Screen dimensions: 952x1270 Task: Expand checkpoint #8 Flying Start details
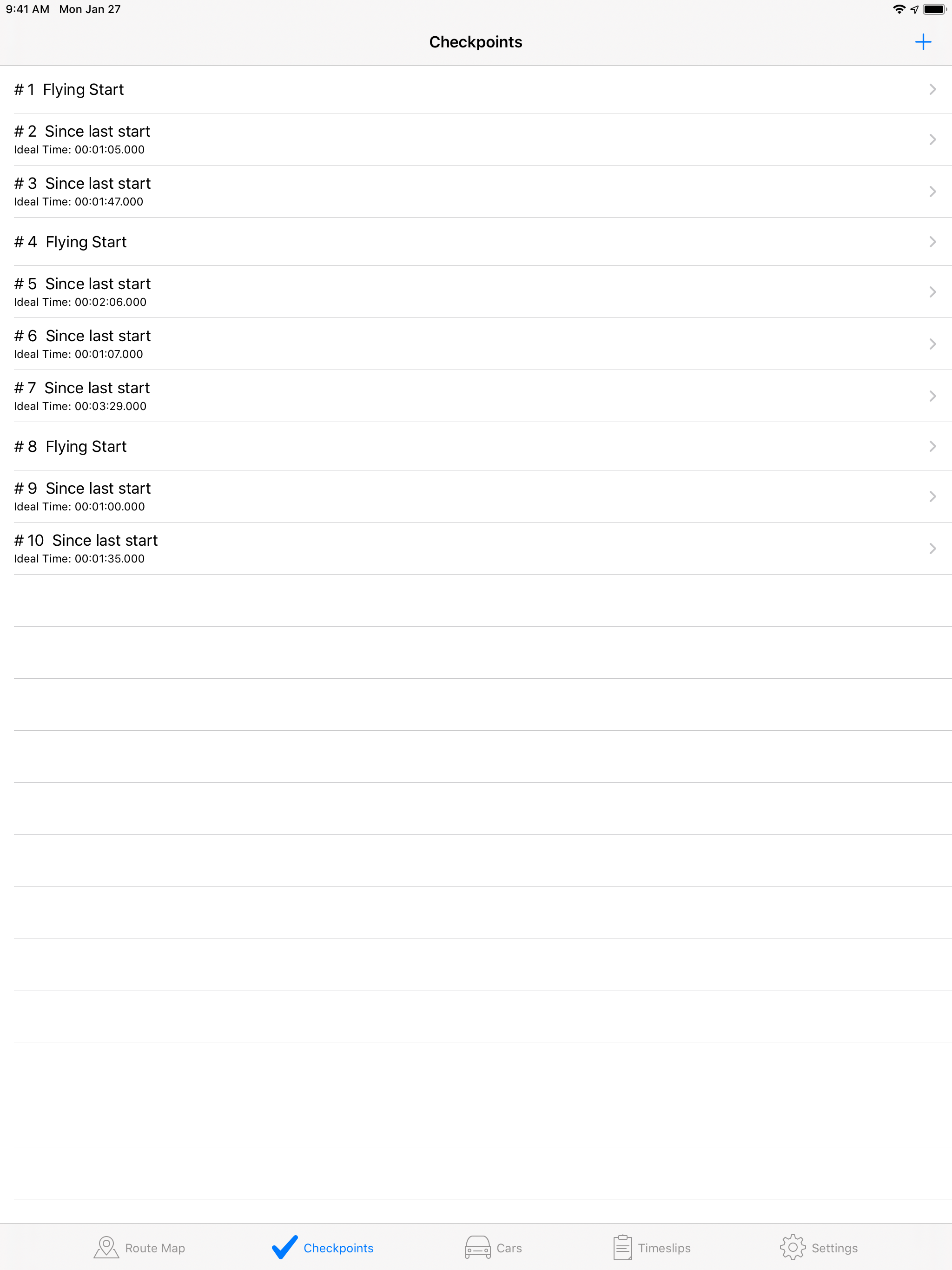coord(932,446)
